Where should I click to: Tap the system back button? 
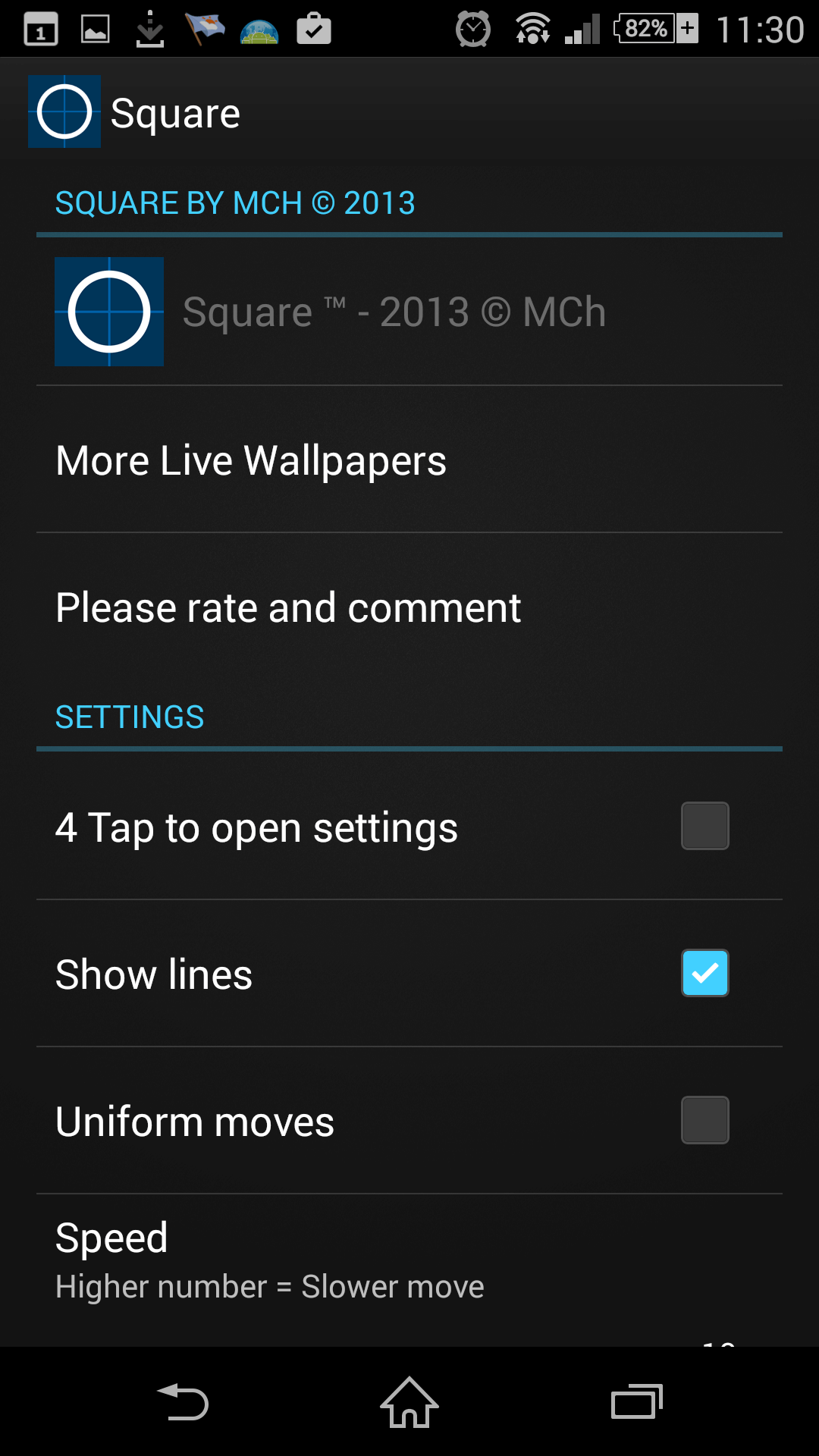183,1401
